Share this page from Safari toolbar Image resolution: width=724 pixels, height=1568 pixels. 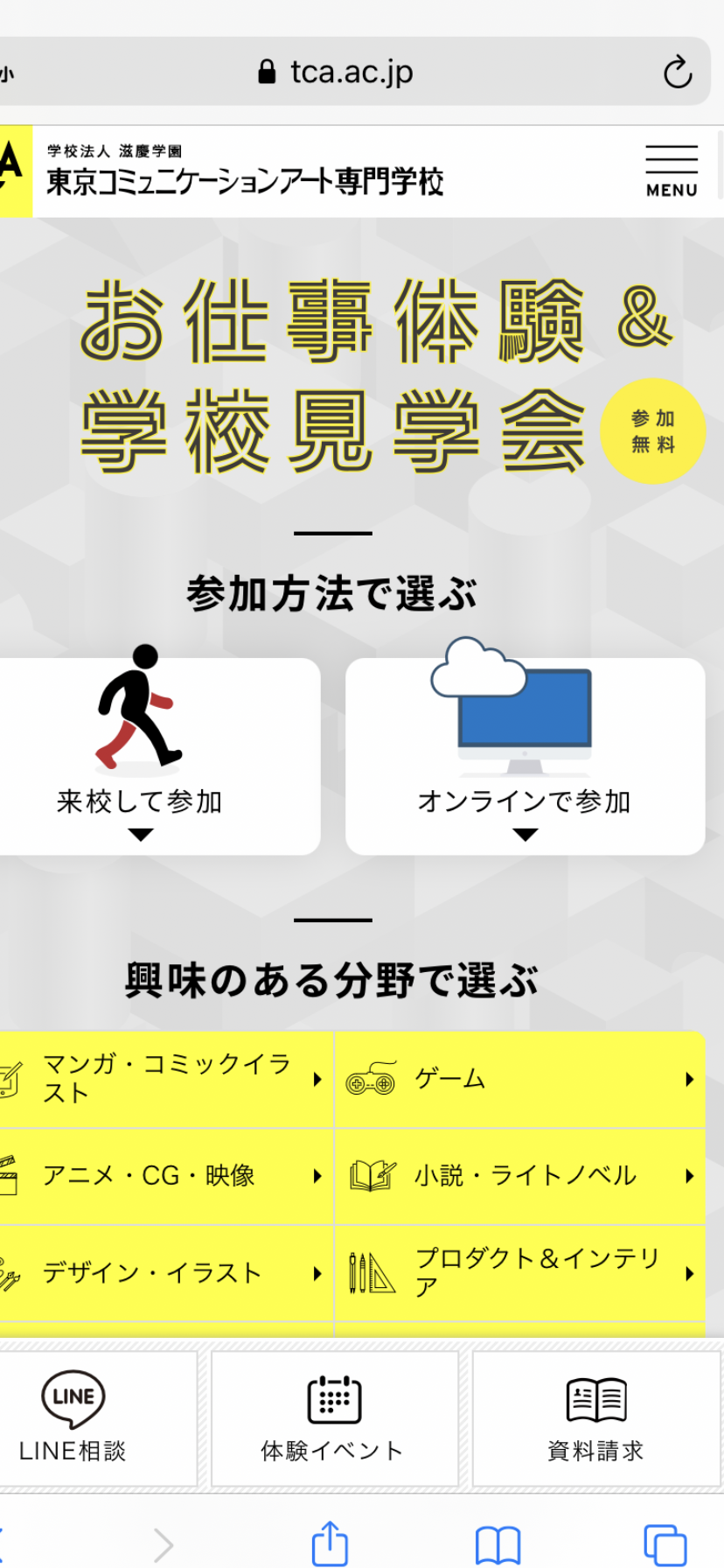point(330,1543)
